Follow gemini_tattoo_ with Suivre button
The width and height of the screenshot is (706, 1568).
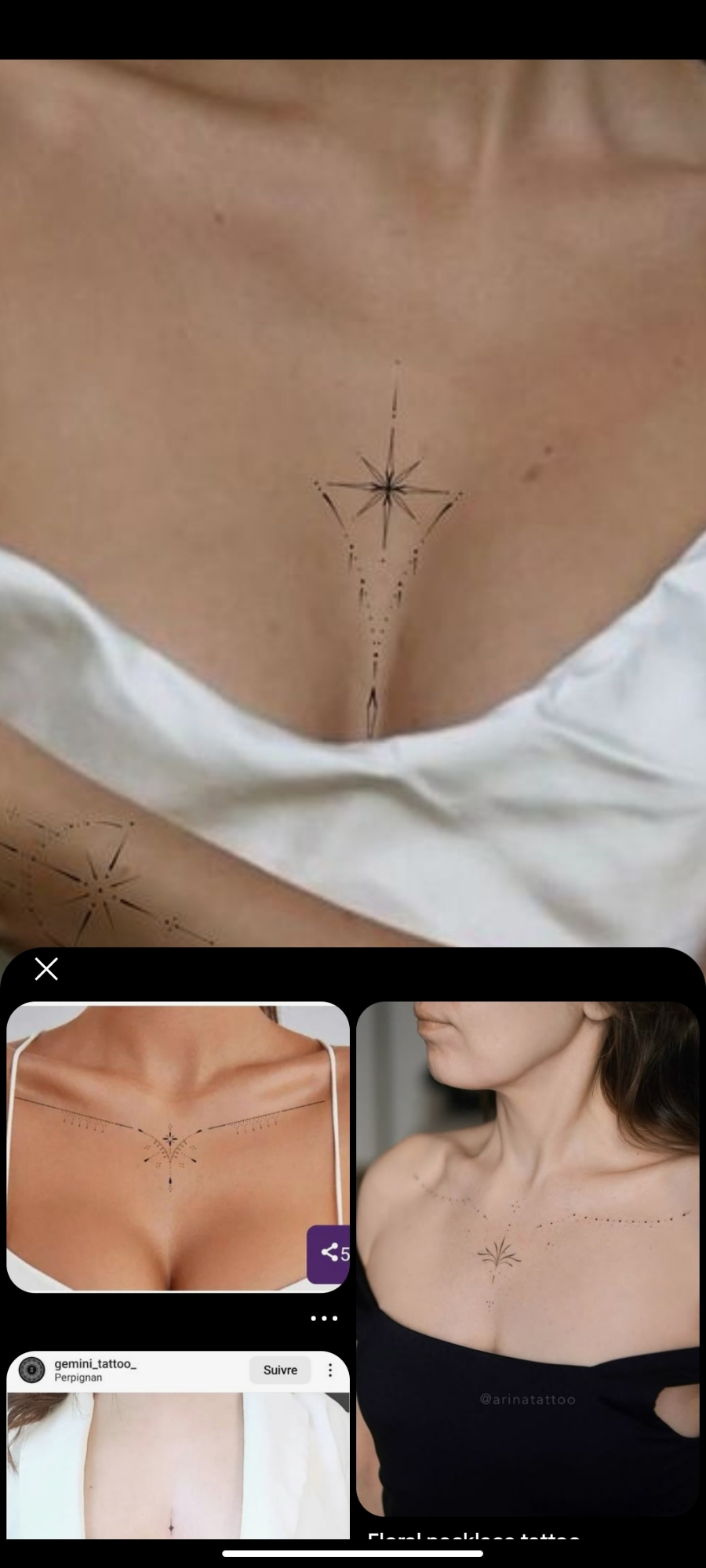[x=280, y=1370]
